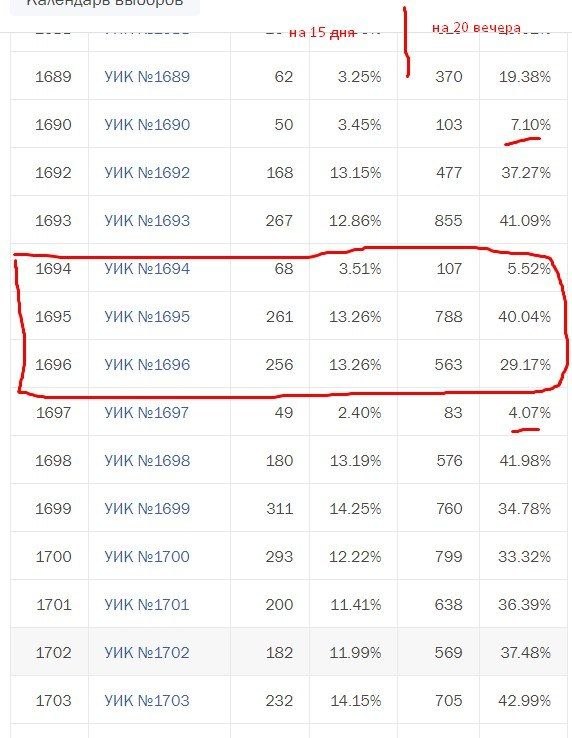The height and width of the screenshot is (738, 572).
Task: Open УИК №1701 details
Action: [x=147, y=604]
